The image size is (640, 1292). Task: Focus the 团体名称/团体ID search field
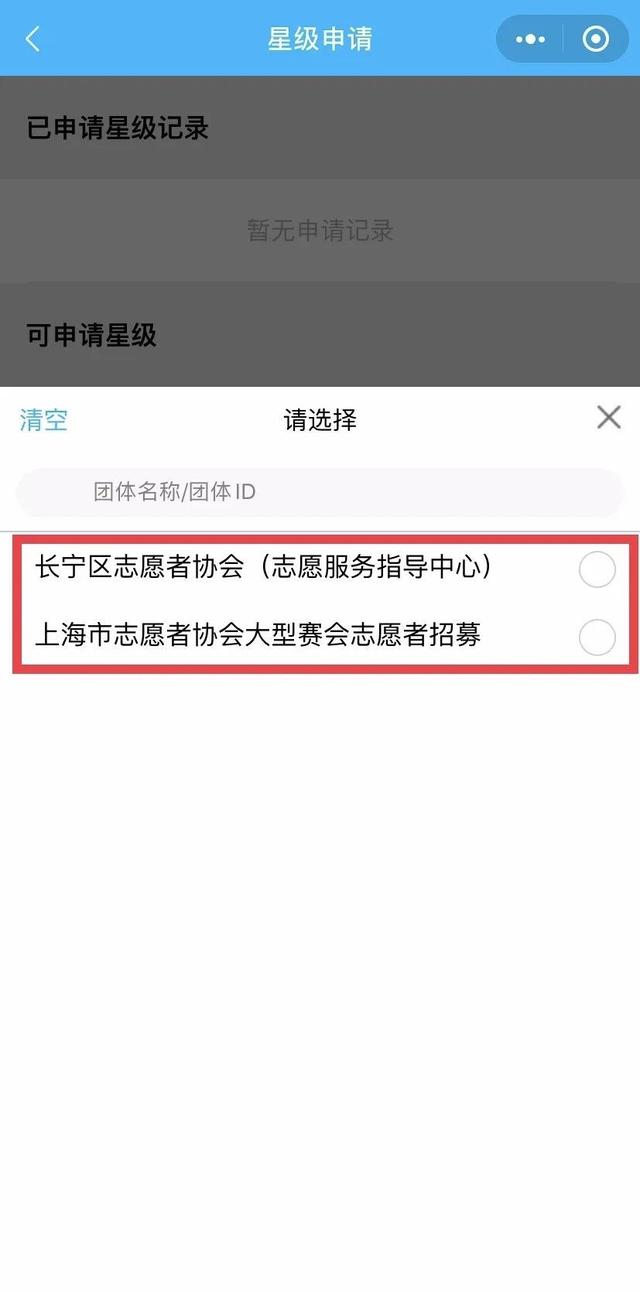tap(320, 492)
